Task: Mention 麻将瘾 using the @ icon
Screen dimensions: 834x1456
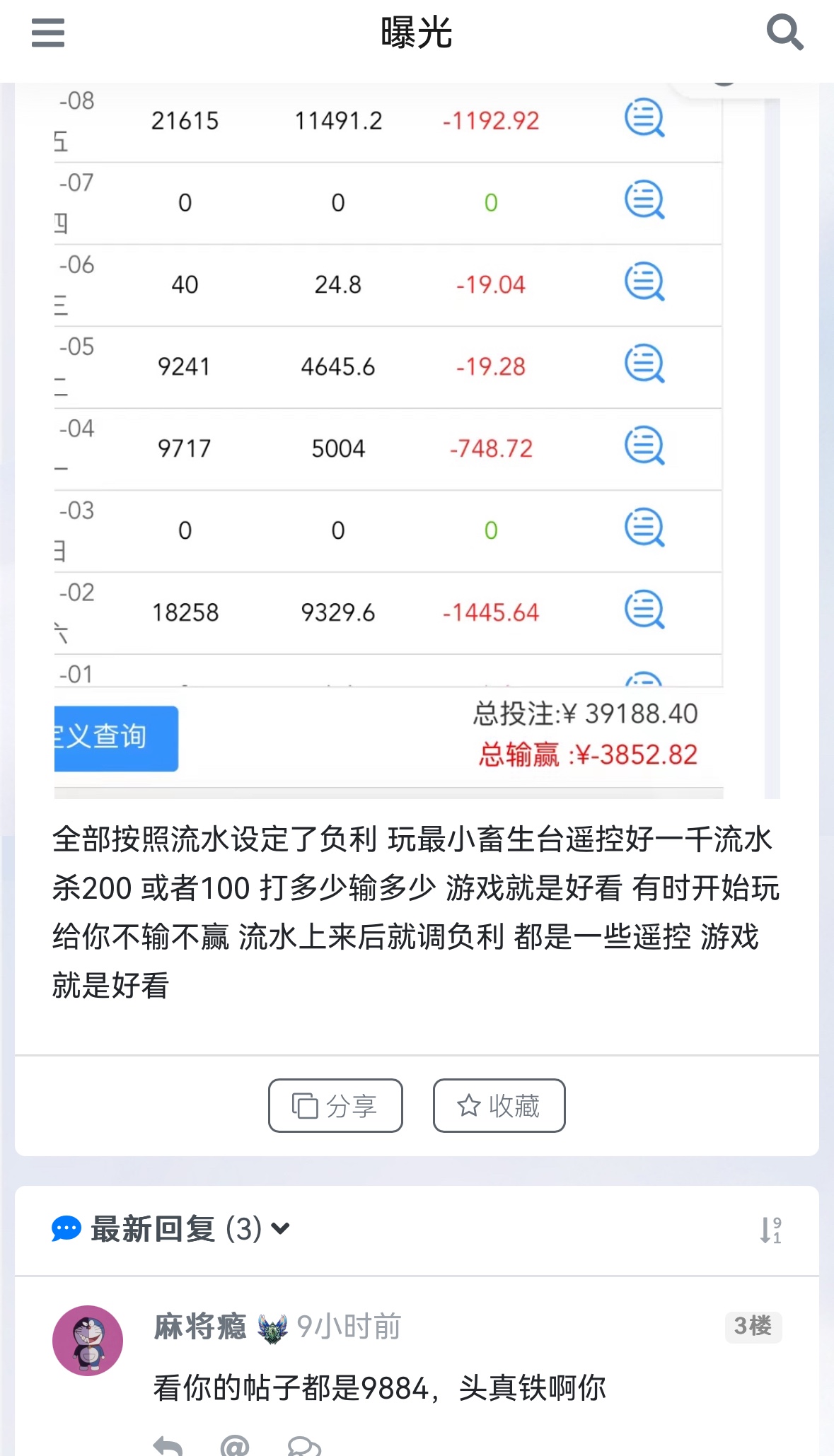Action: 235,1445
